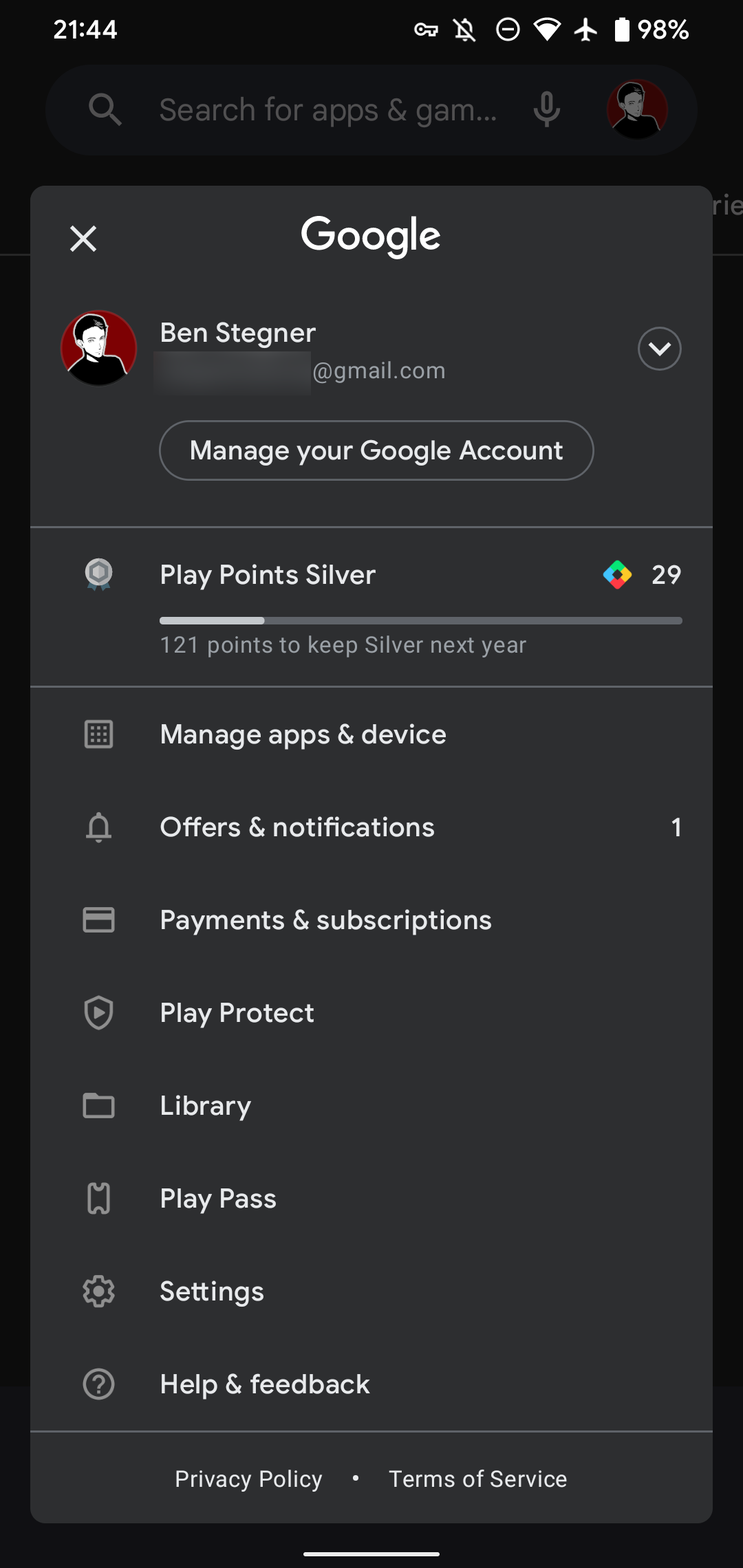Select the Help & feedback menu entry

[x=265, y=1384]
